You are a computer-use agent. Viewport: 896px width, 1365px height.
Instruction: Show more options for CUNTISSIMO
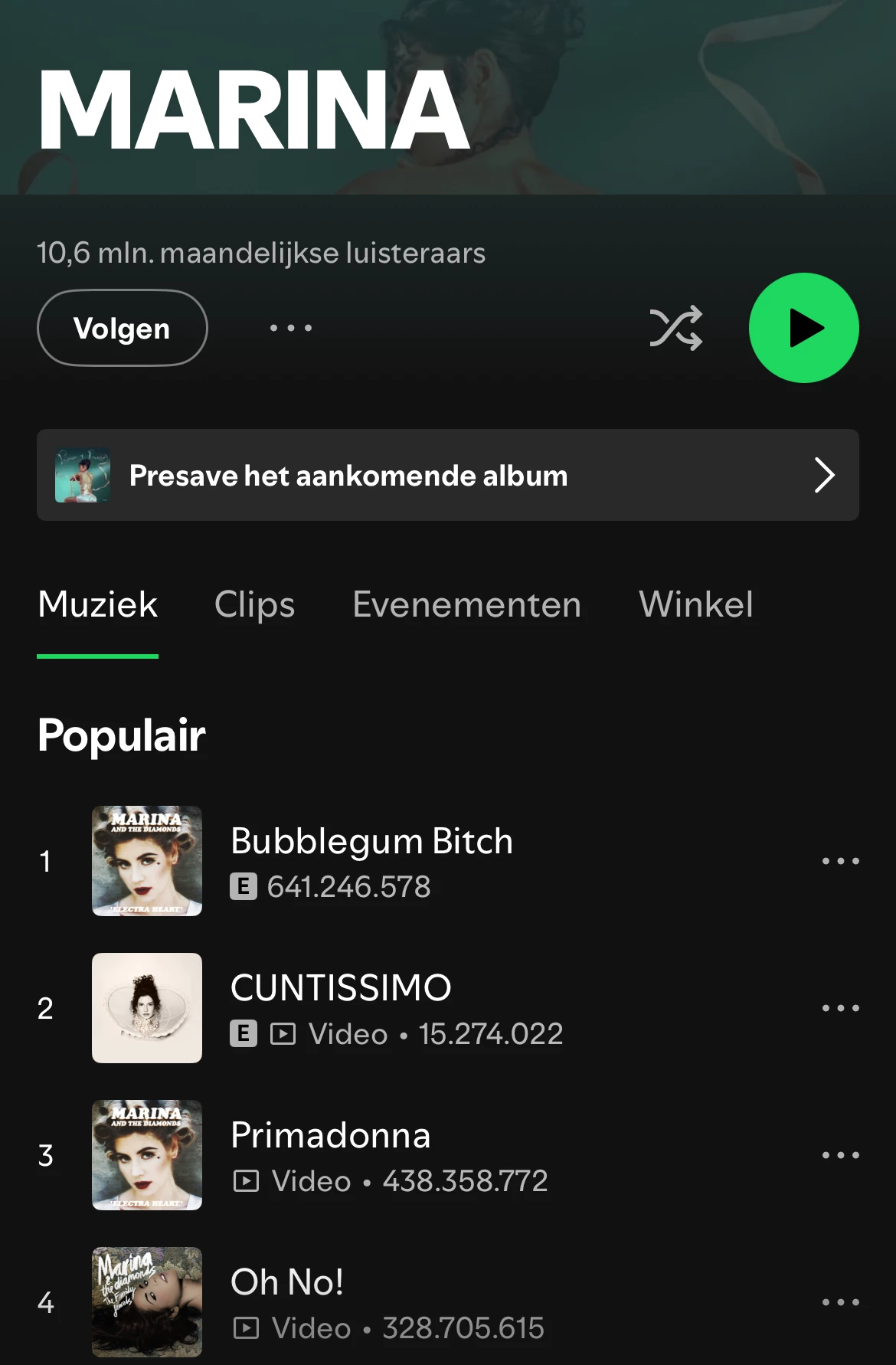click(840, 1008)
